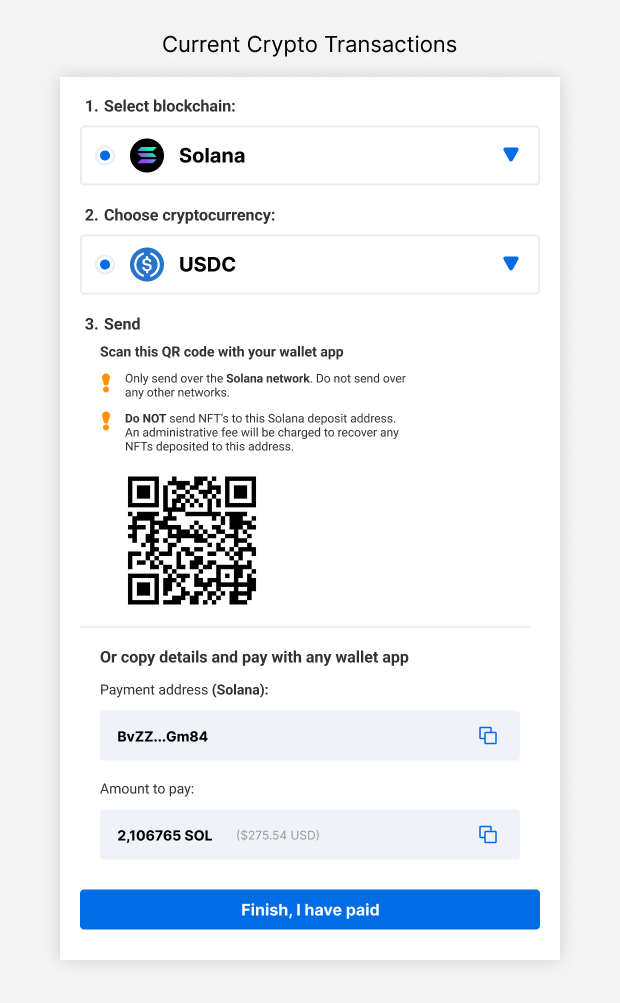Select the USDC radio button
The width and height of the screenshot is (620, 1003).
coord(105,265)
